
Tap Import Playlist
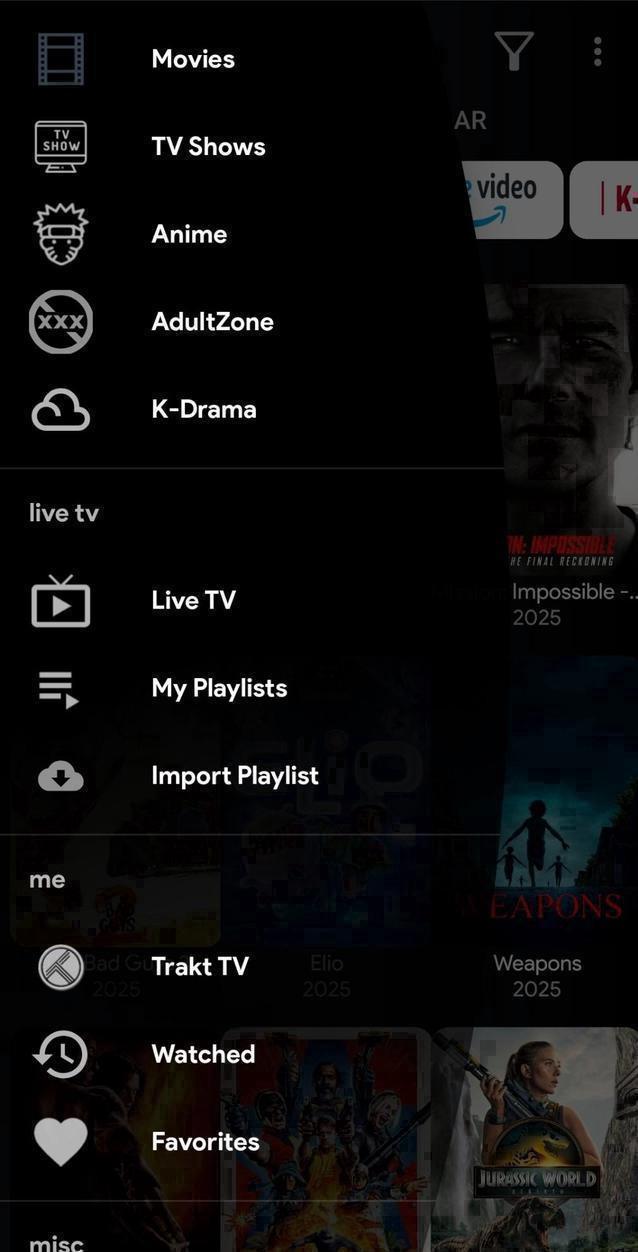(234, 776)
